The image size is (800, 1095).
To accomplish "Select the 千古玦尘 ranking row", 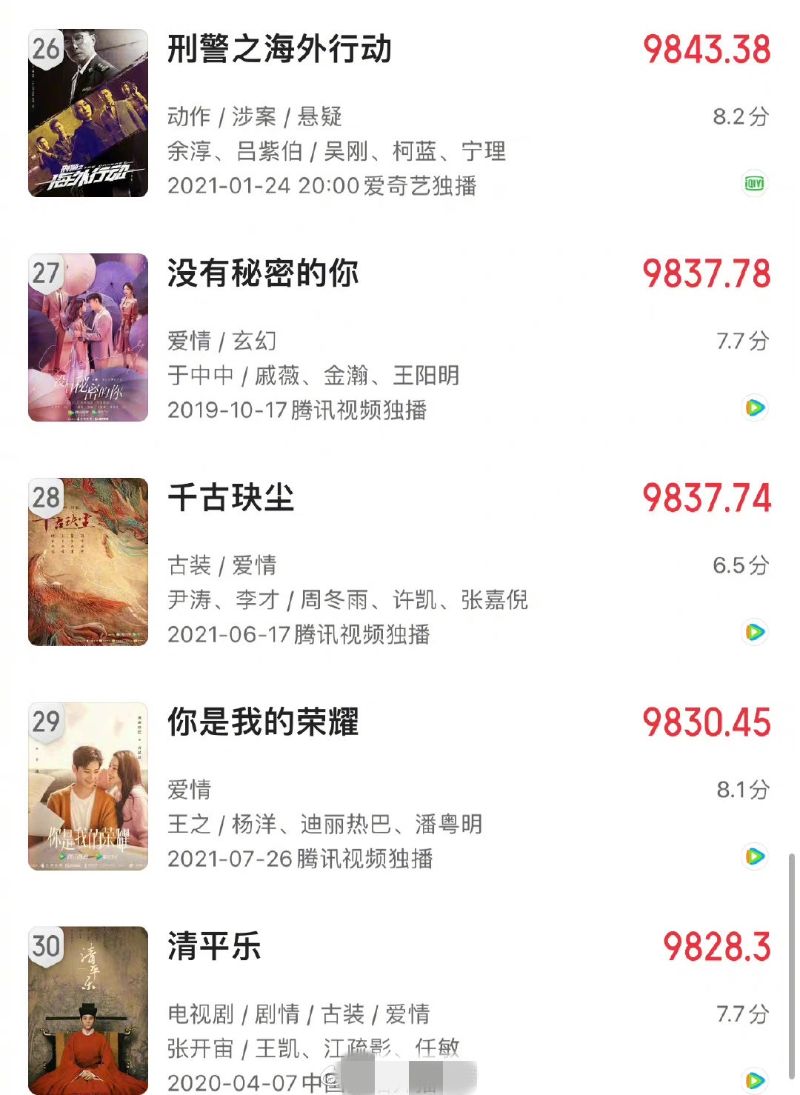I will 231,498.
